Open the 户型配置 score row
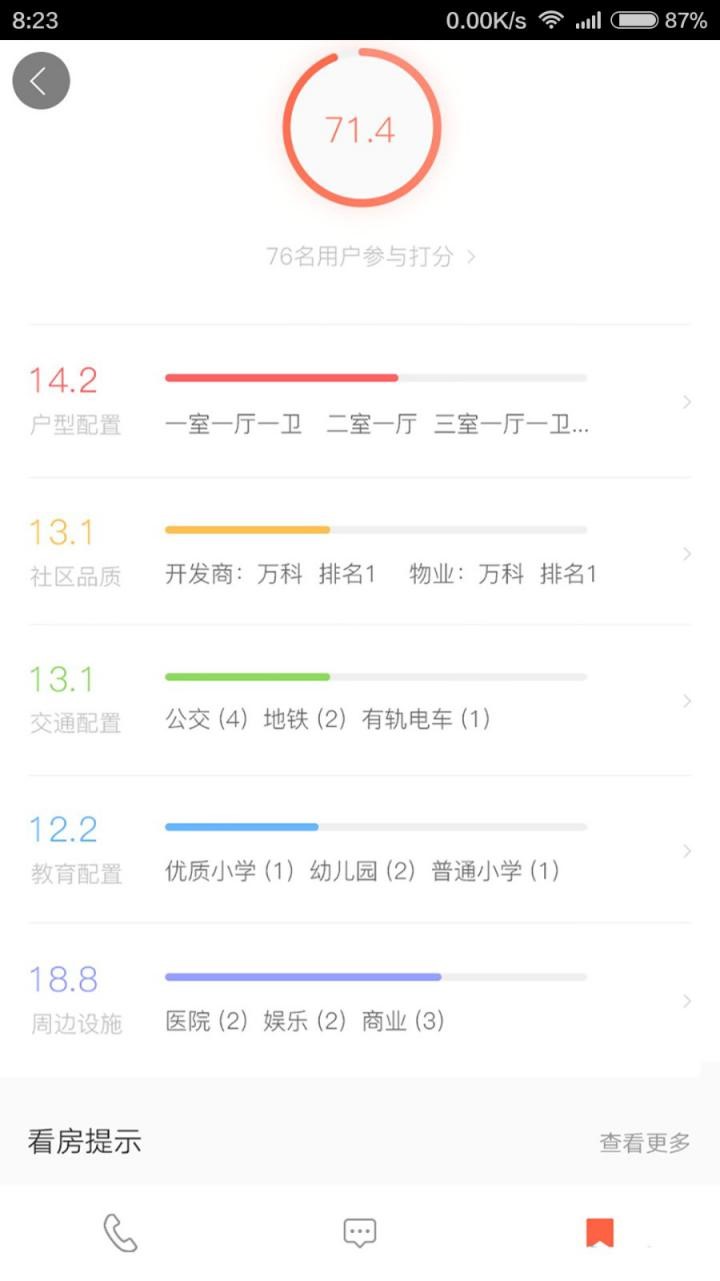The width and height of the screenshot is (720, 1281). coord(360,402)
